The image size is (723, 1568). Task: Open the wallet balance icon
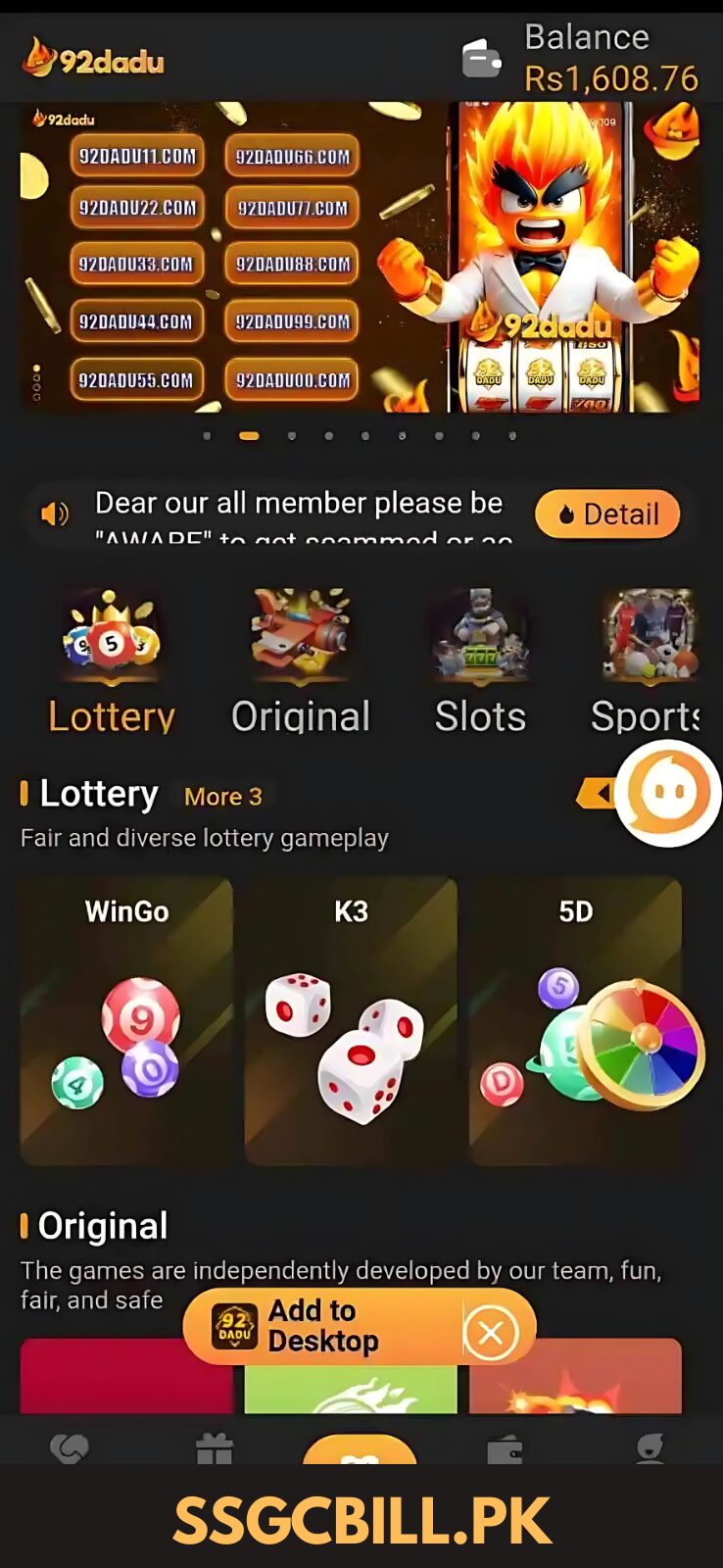point(481,59)
